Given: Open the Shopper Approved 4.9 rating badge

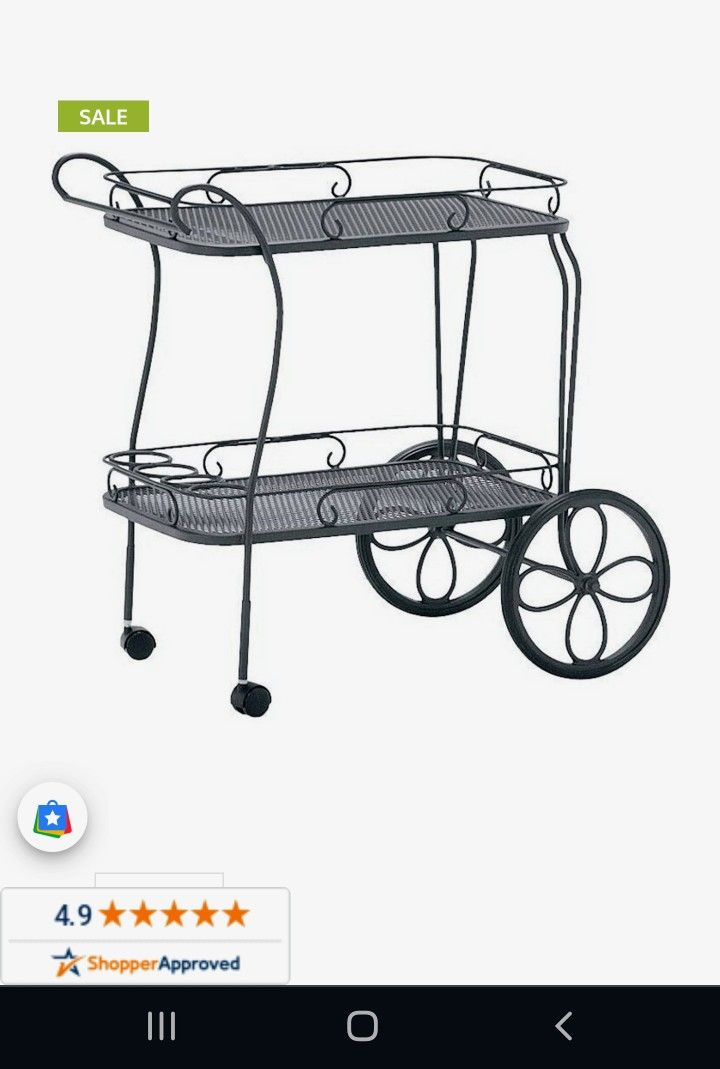Looking at the screenshot, I should 146,936.
